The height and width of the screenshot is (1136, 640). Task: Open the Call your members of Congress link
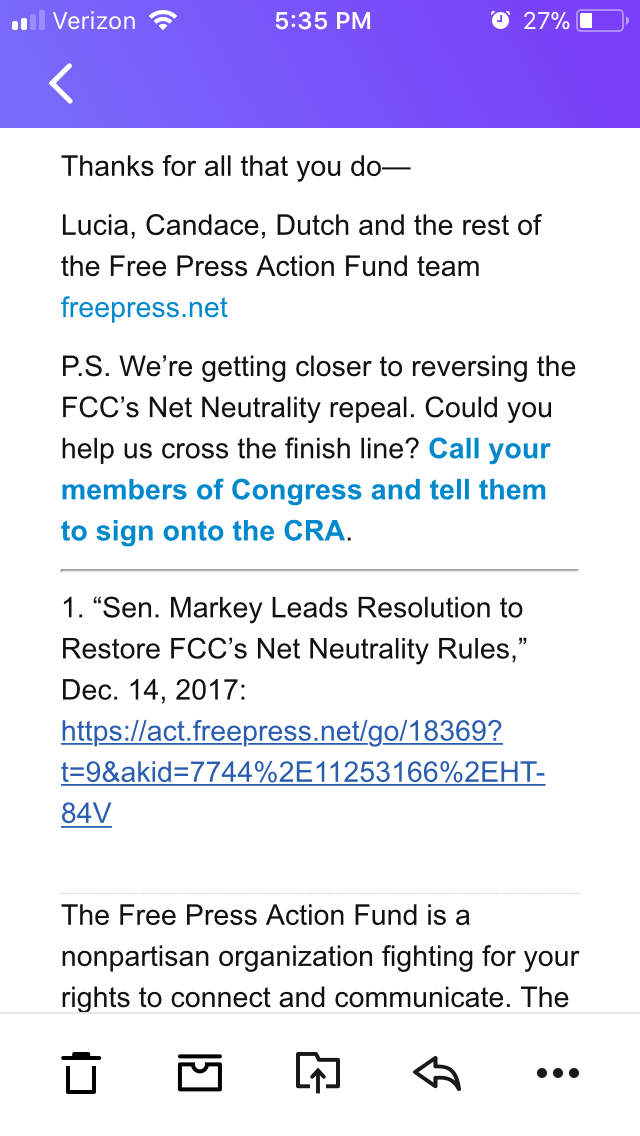coord(304,490)
